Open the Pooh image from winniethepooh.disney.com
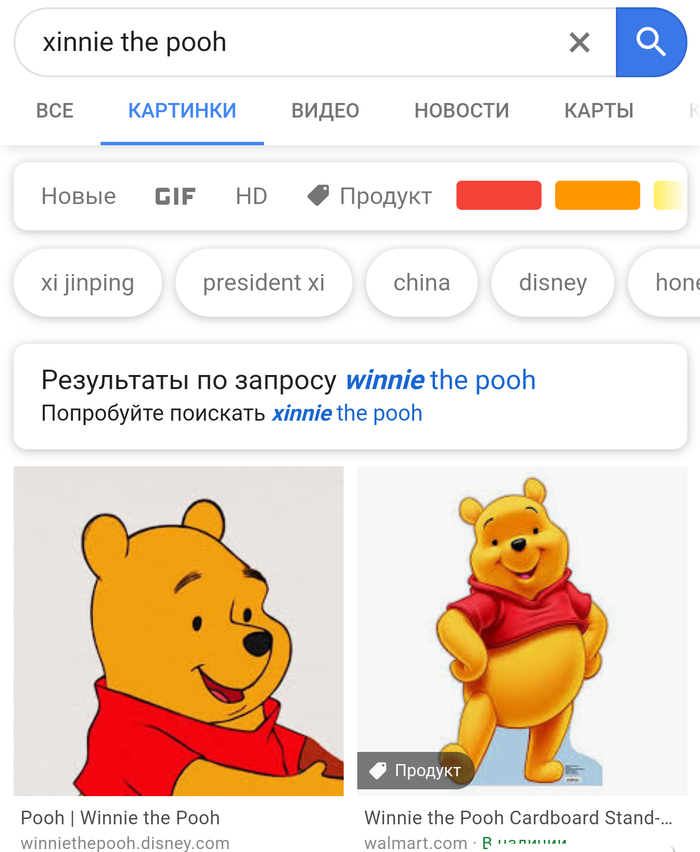 [178, 631]
